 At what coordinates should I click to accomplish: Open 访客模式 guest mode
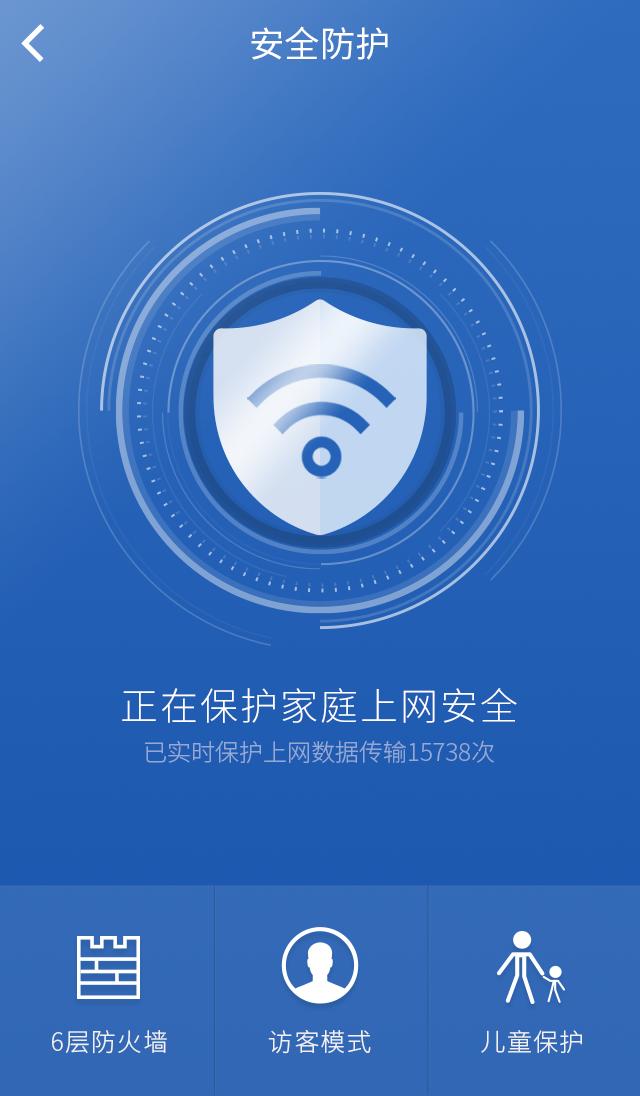tap(321, 990)
